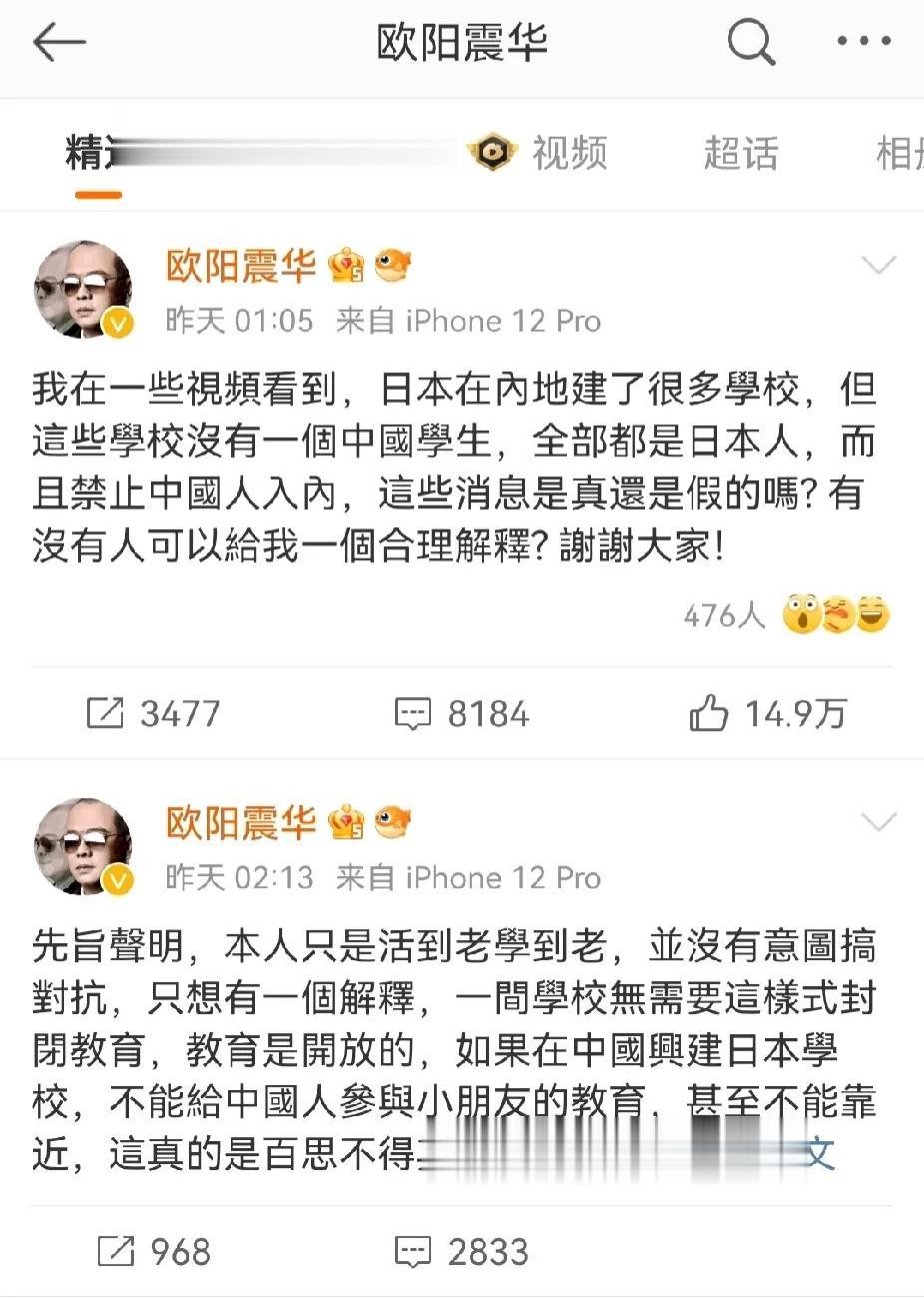Tap the avatar on the 02:13 post
Screen dimensions: 924x1299
click(84, 847)
